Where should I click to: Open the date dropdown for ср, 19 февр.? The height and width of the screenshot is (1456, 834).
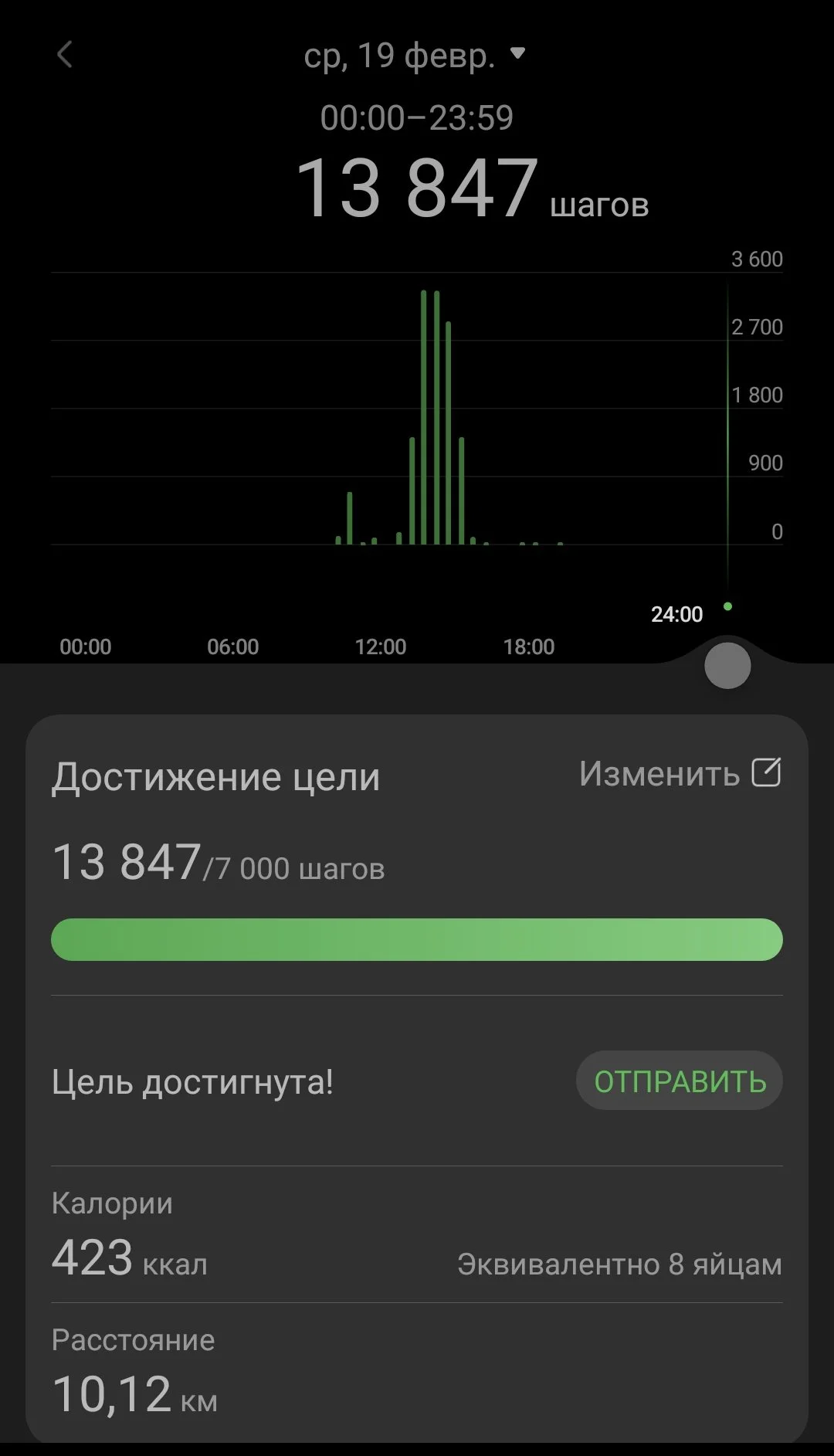coord(415,56)
